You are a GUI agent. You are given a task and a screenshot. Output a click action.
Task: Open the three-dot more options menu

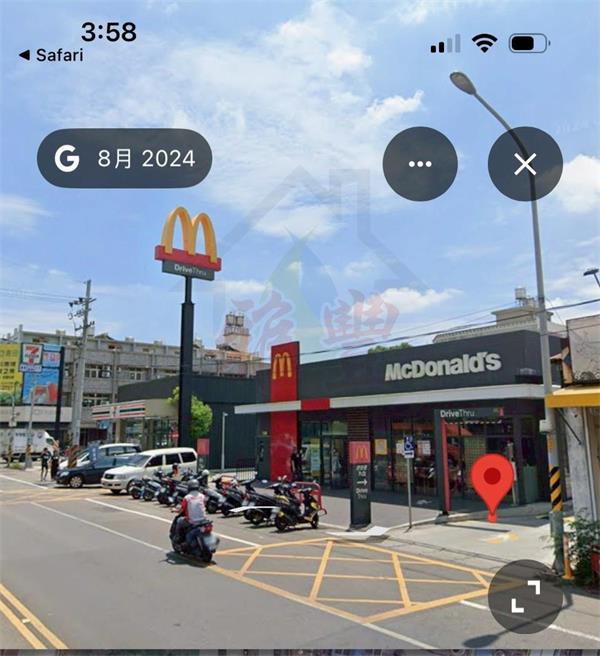[x=420, y=164]
